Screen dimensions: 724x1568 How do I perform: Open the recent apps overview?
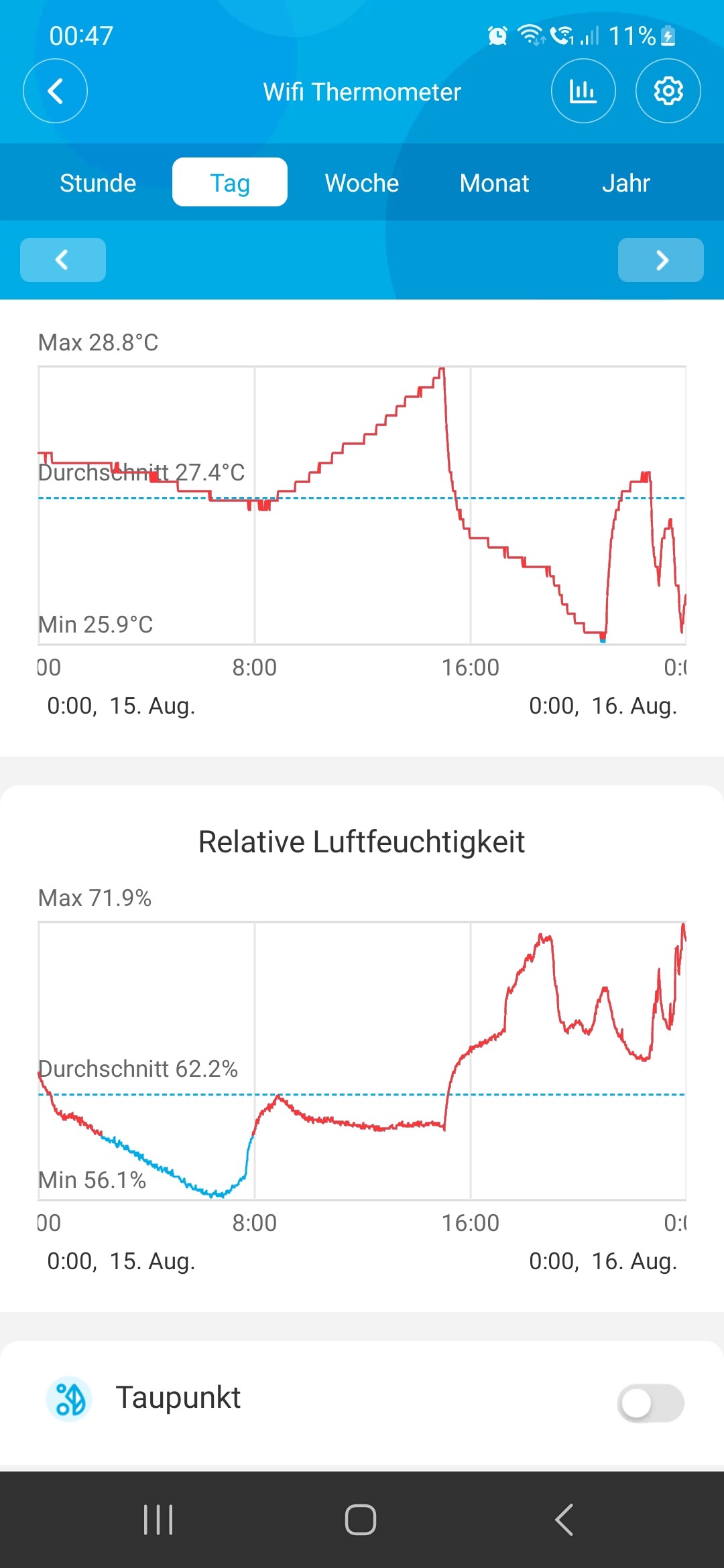pyautogui.click(x=158, y=1520)
